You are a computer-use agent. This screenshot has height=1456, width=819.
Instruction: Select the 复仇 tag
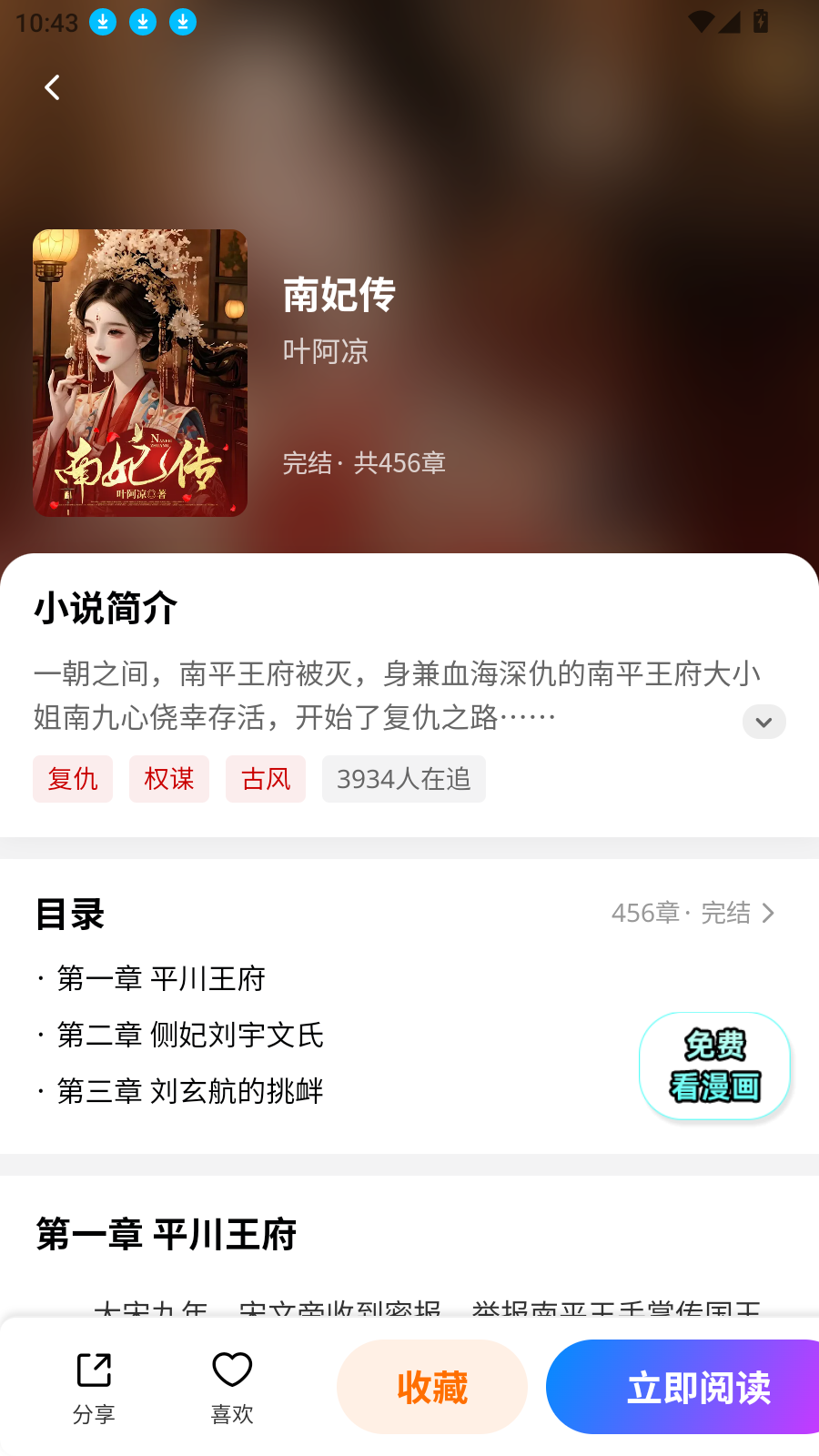pos(73,779)
